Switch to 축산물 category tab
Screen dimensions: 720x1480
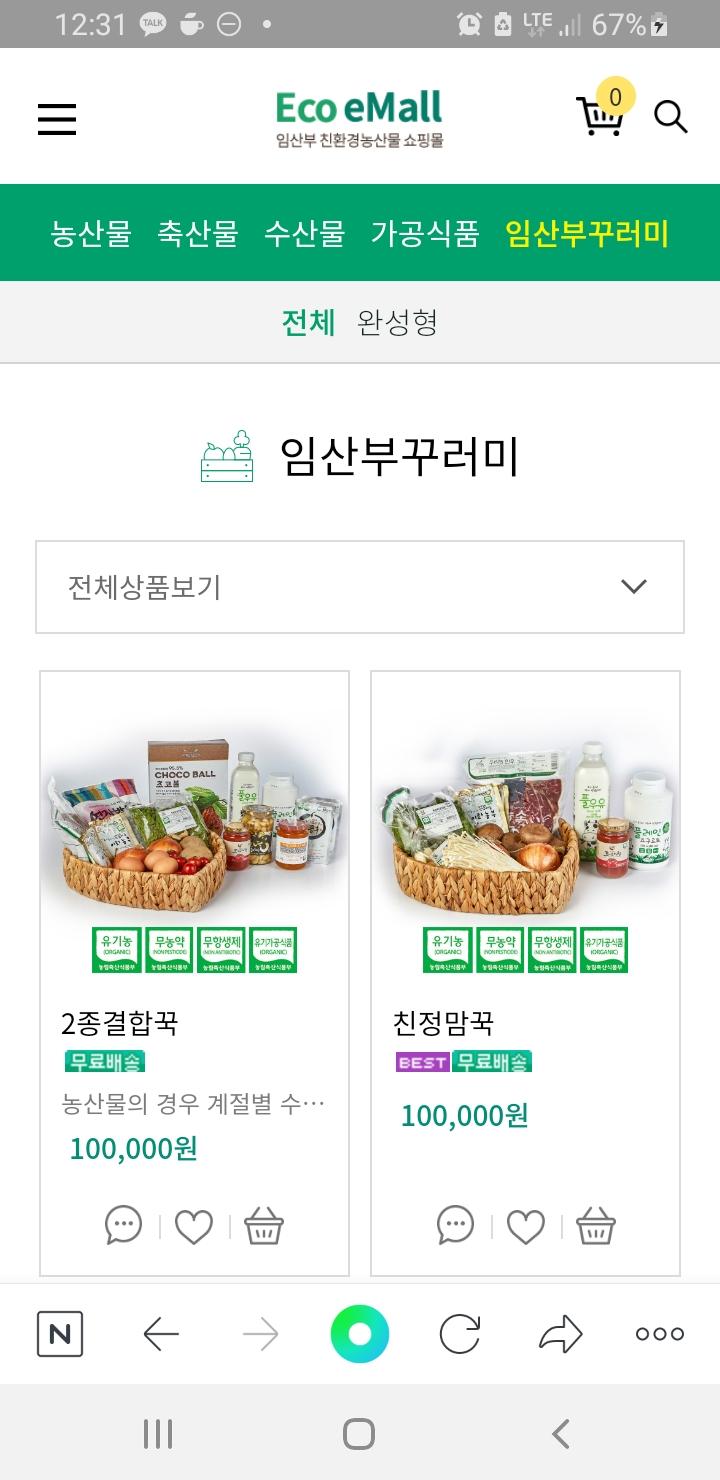(x=198, y=234)
